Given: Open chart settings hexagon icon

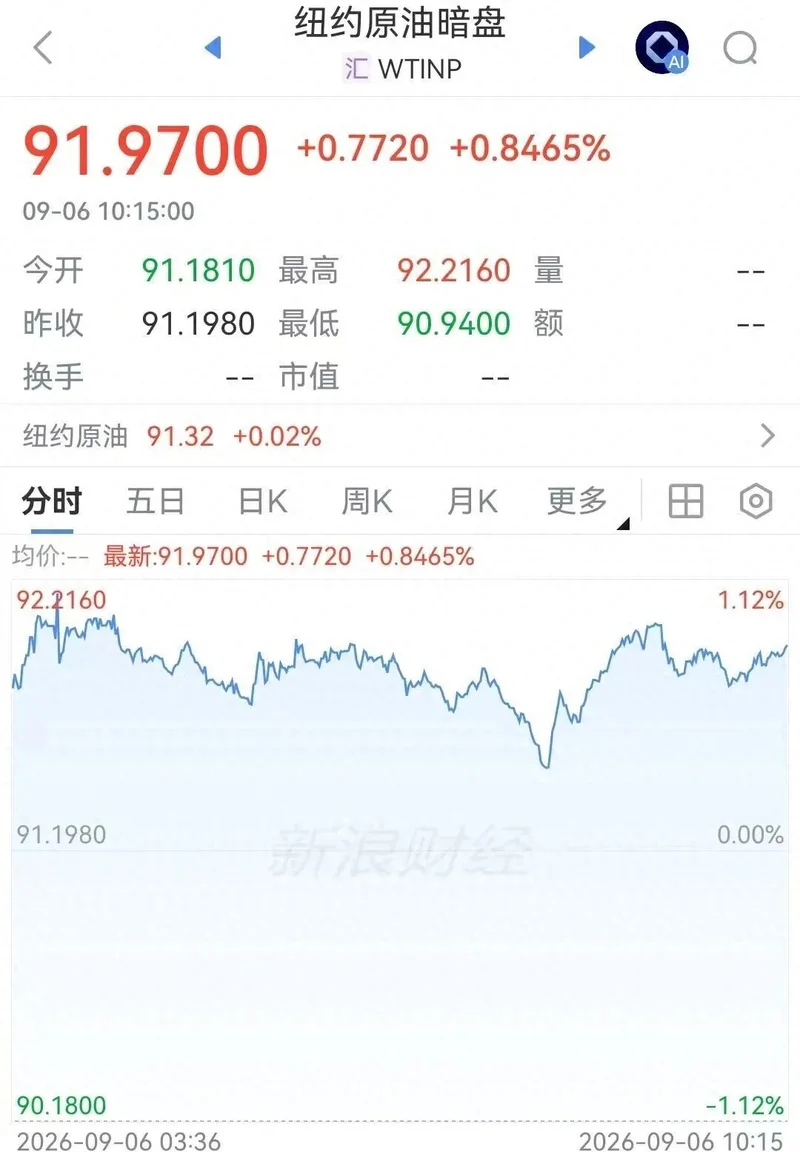Looking at the screenshot, I should click(756, 502).
